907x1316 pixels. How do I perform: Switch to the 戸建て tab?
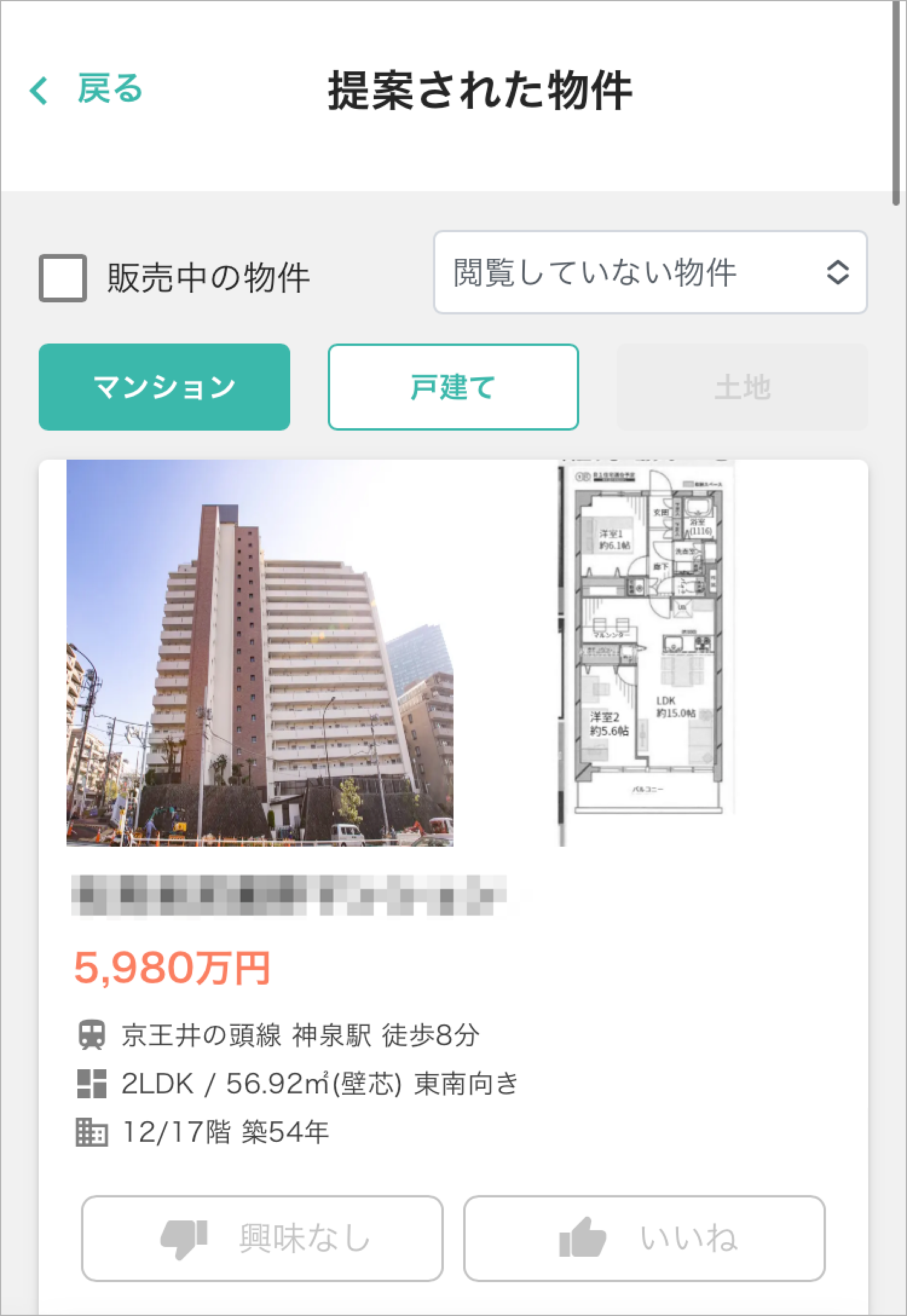tap(453, 387)
